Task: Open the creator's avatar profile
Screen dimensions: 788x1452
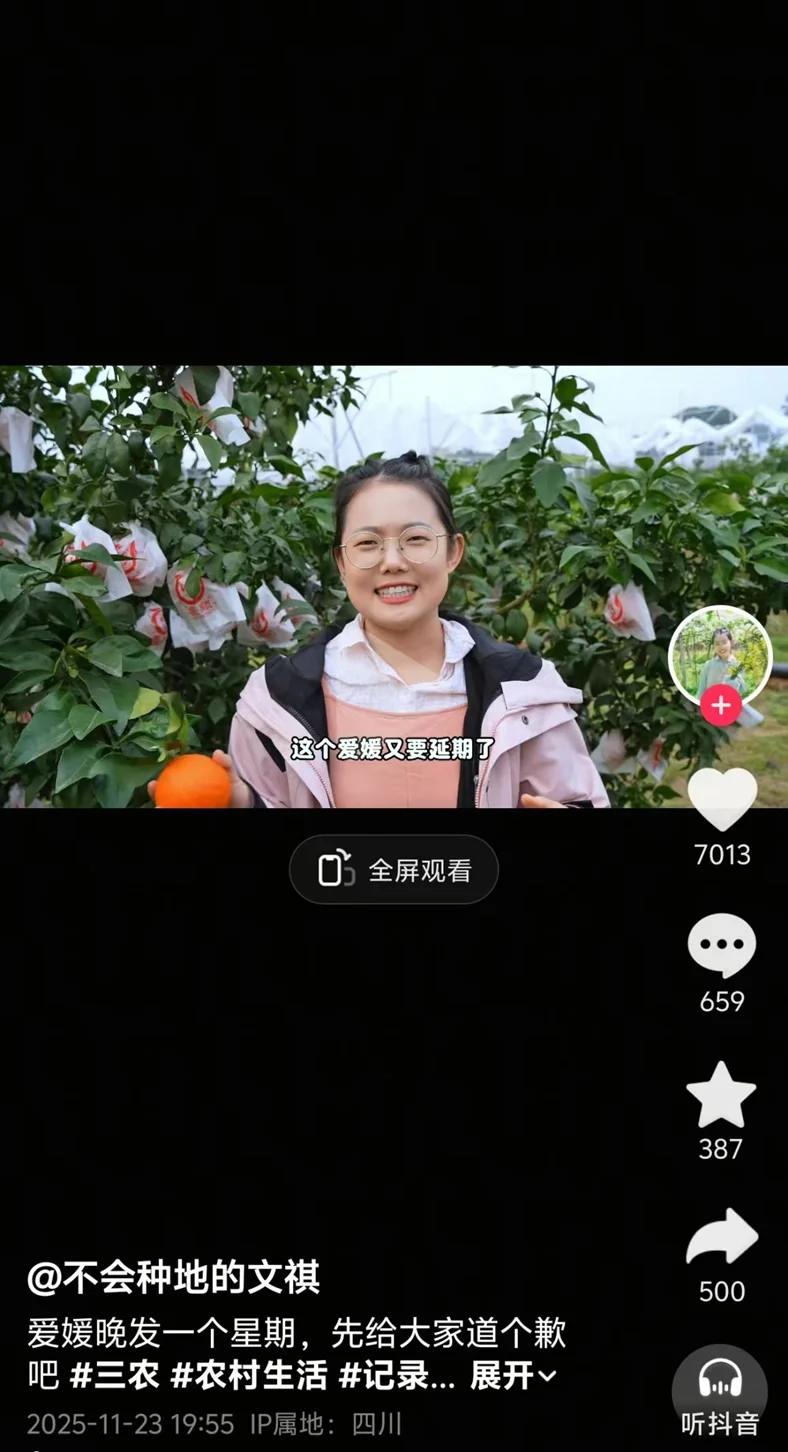Action: click(720, 652)
